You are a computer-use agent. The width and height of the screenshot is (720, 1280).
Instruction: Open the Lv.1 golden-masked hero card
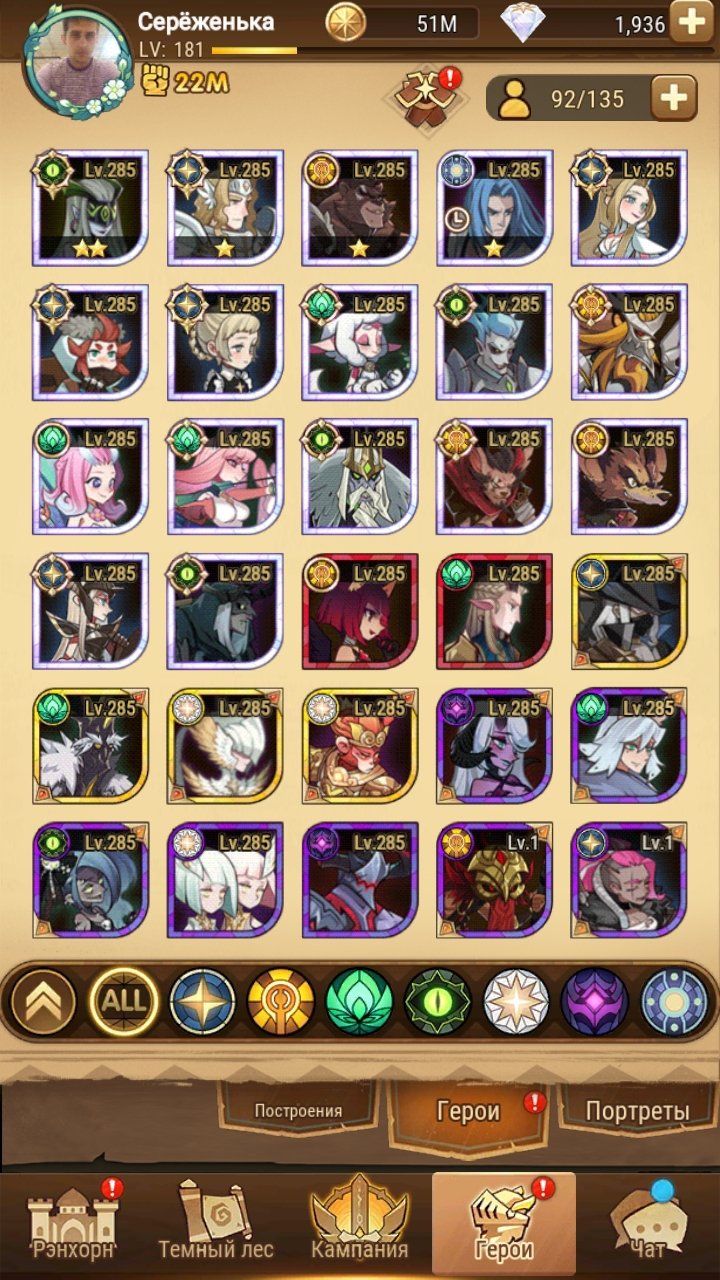[494, 880]
